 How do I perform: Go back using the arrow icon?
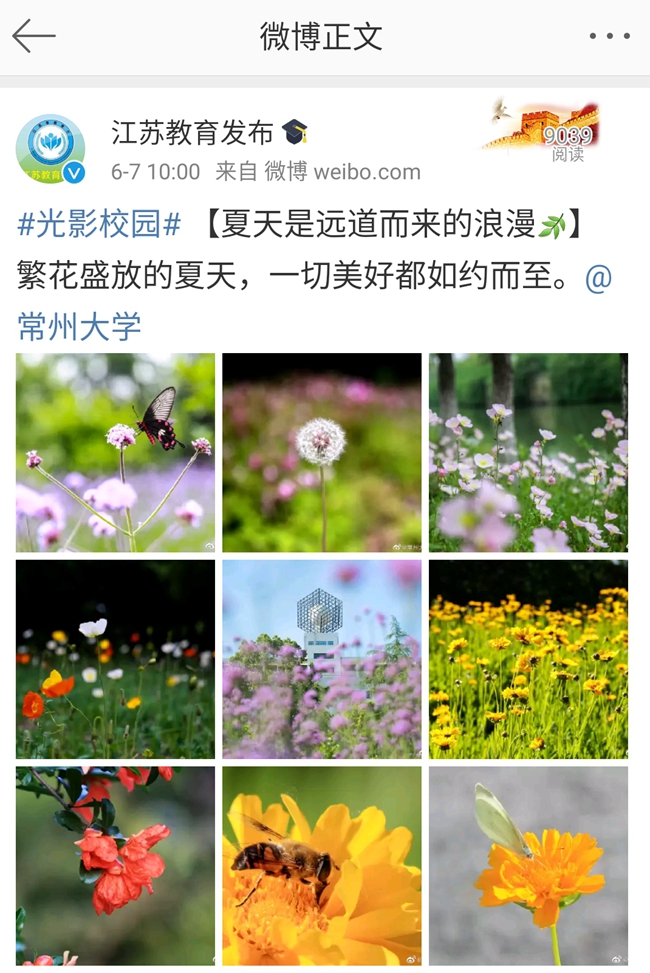[x=34, y=37]
